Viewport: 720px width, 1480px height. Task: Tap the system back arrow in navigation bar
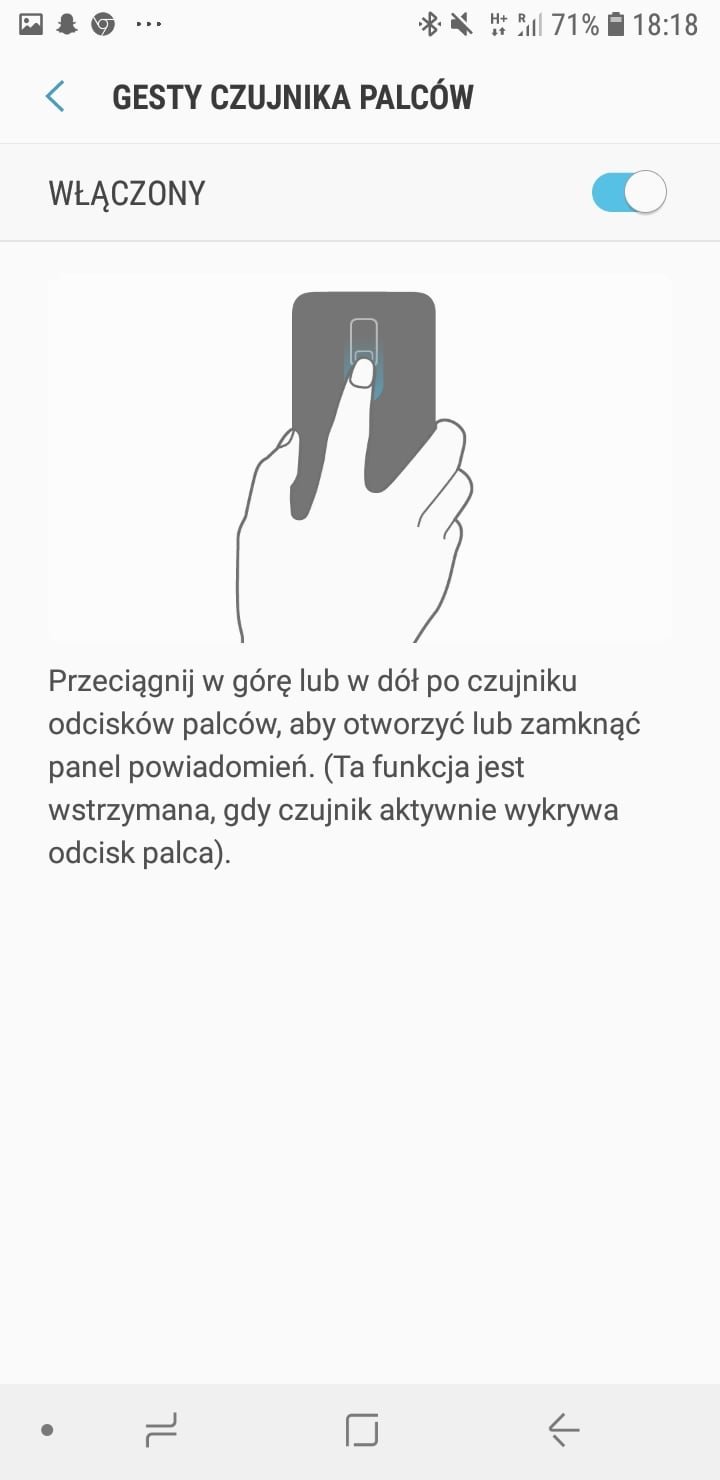pyautogui.click(x=563, y=1431)
